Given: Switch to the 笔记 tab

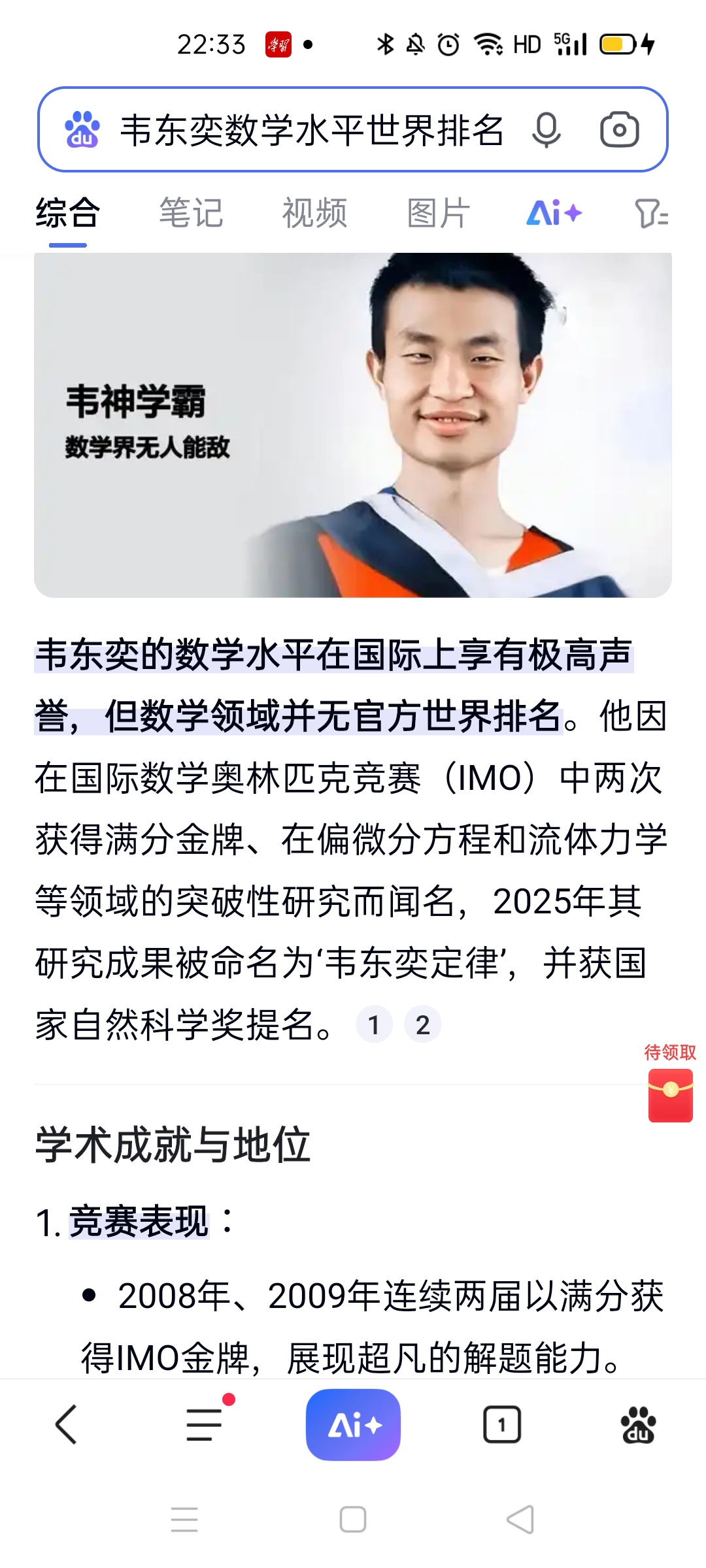Looking at the screenshot, I should pyautogui.click(x=191, y=213).
